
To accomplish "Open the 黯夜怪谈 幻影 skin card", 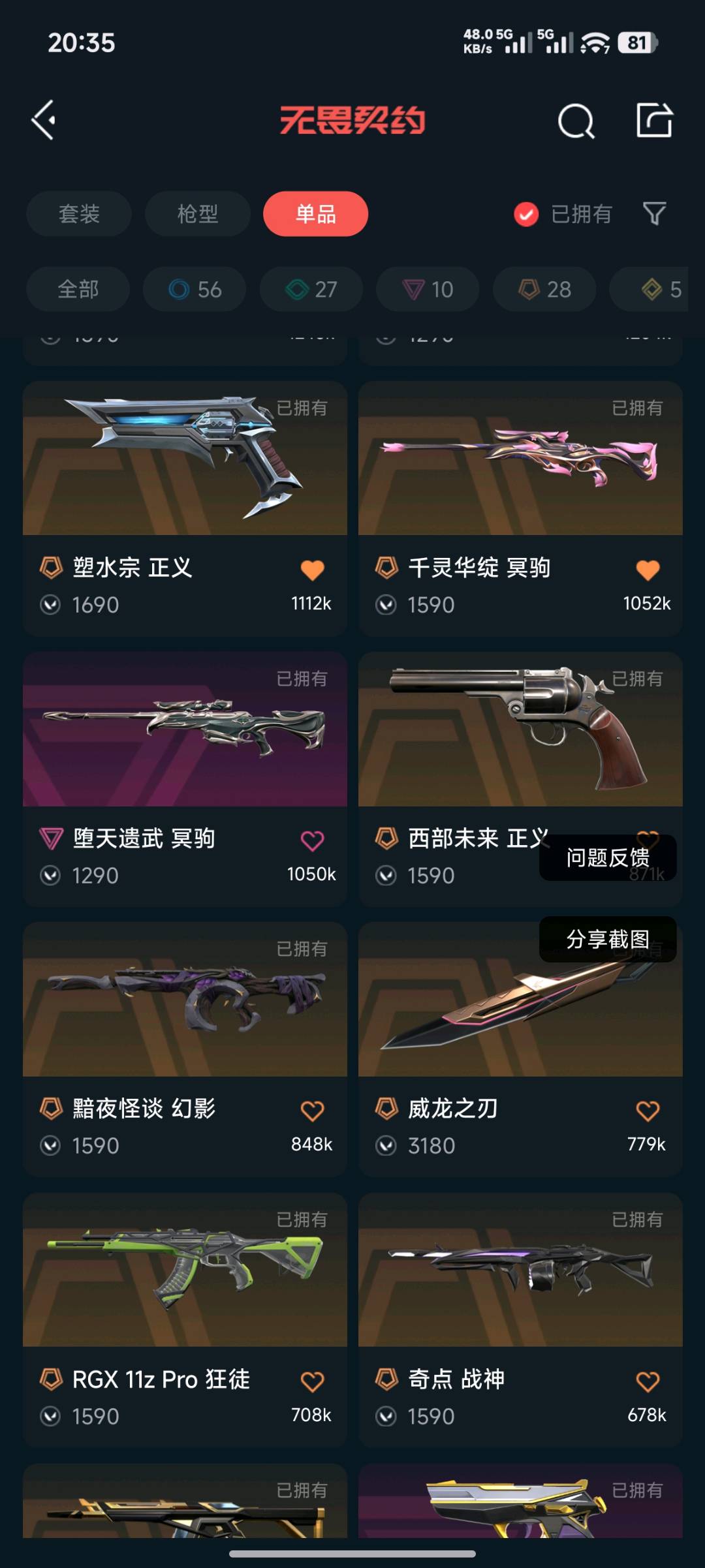I will [185, 1024].
